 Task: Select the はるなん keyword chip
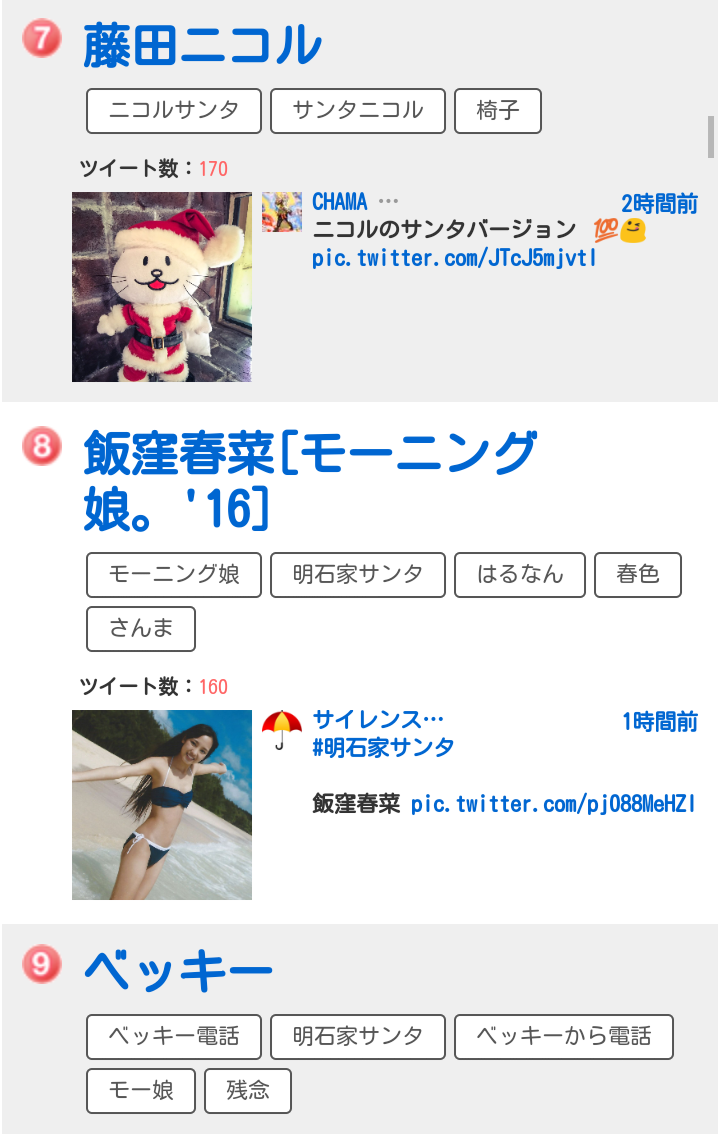[520, 575]
